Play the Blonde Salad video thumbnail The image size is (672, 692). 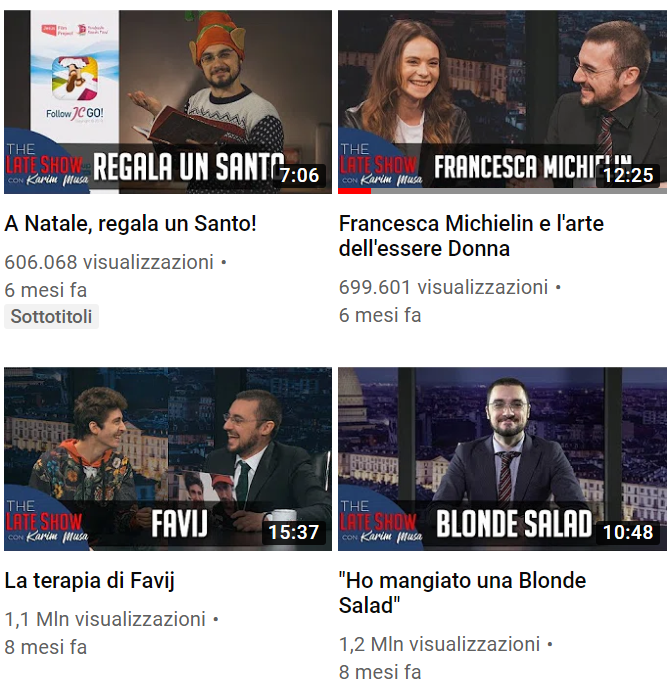502,458
